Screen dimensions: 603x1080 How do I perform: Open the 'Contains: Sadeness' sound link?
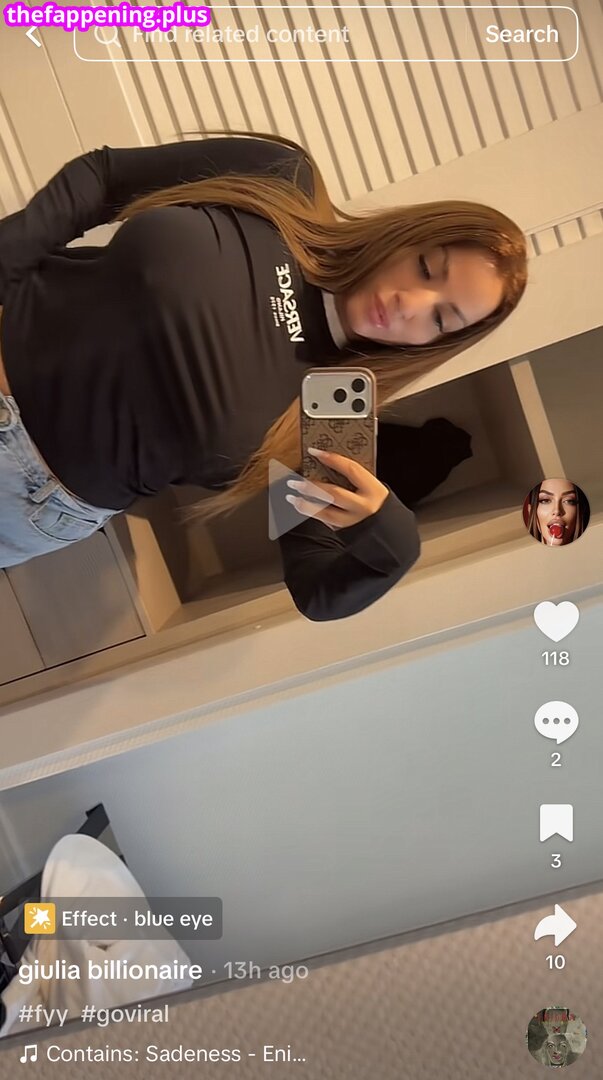click(165, 1053)
